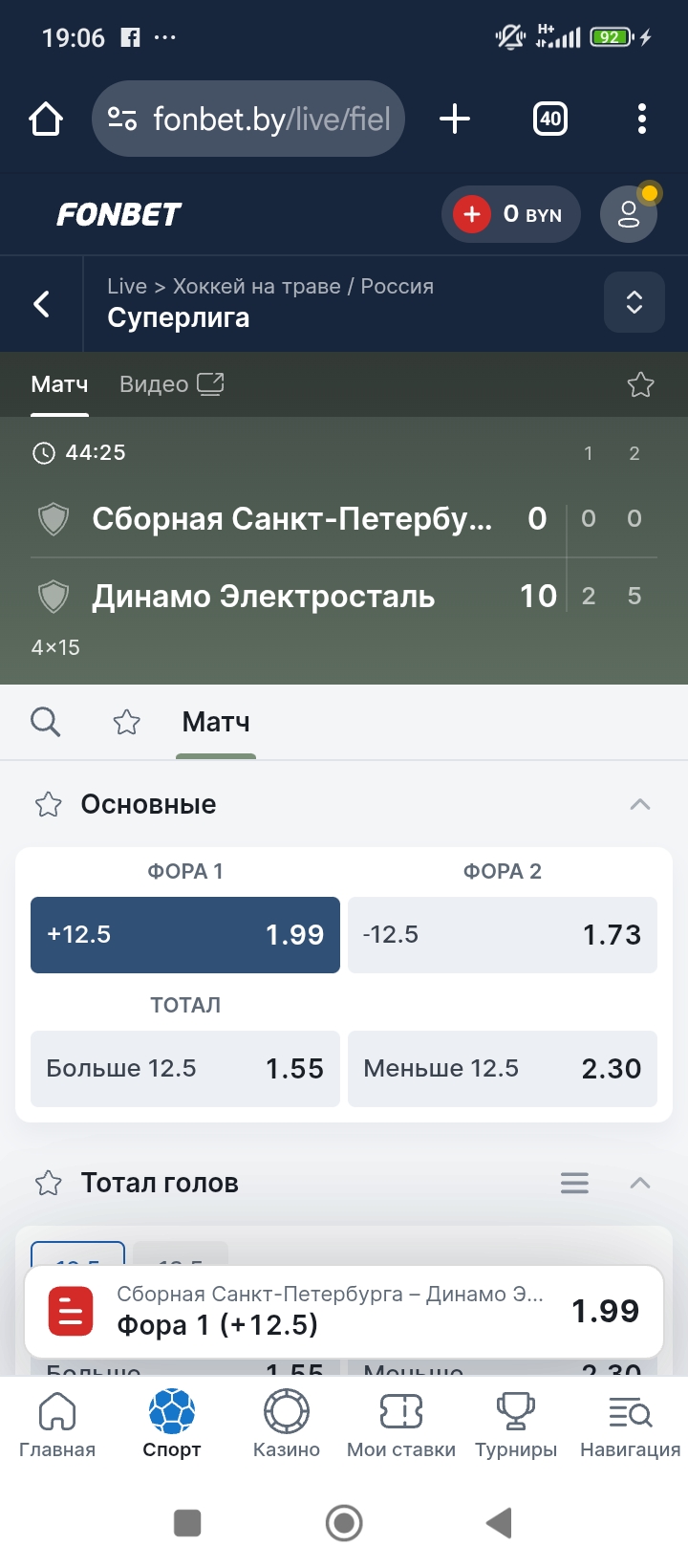
Task: Collapse the Тотал голов section
Action: [x=639, y=1183]
